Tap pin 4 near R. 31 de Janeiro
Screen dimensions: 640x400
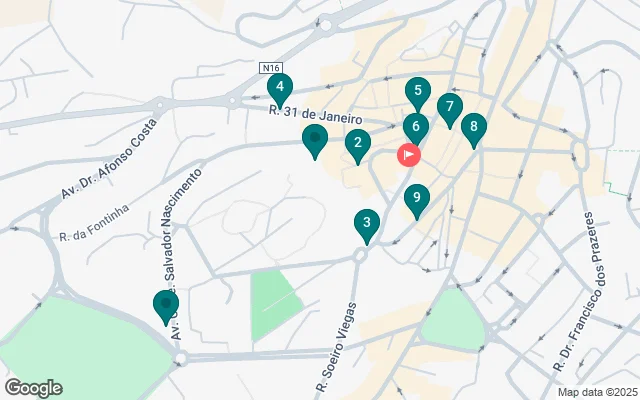281,88
